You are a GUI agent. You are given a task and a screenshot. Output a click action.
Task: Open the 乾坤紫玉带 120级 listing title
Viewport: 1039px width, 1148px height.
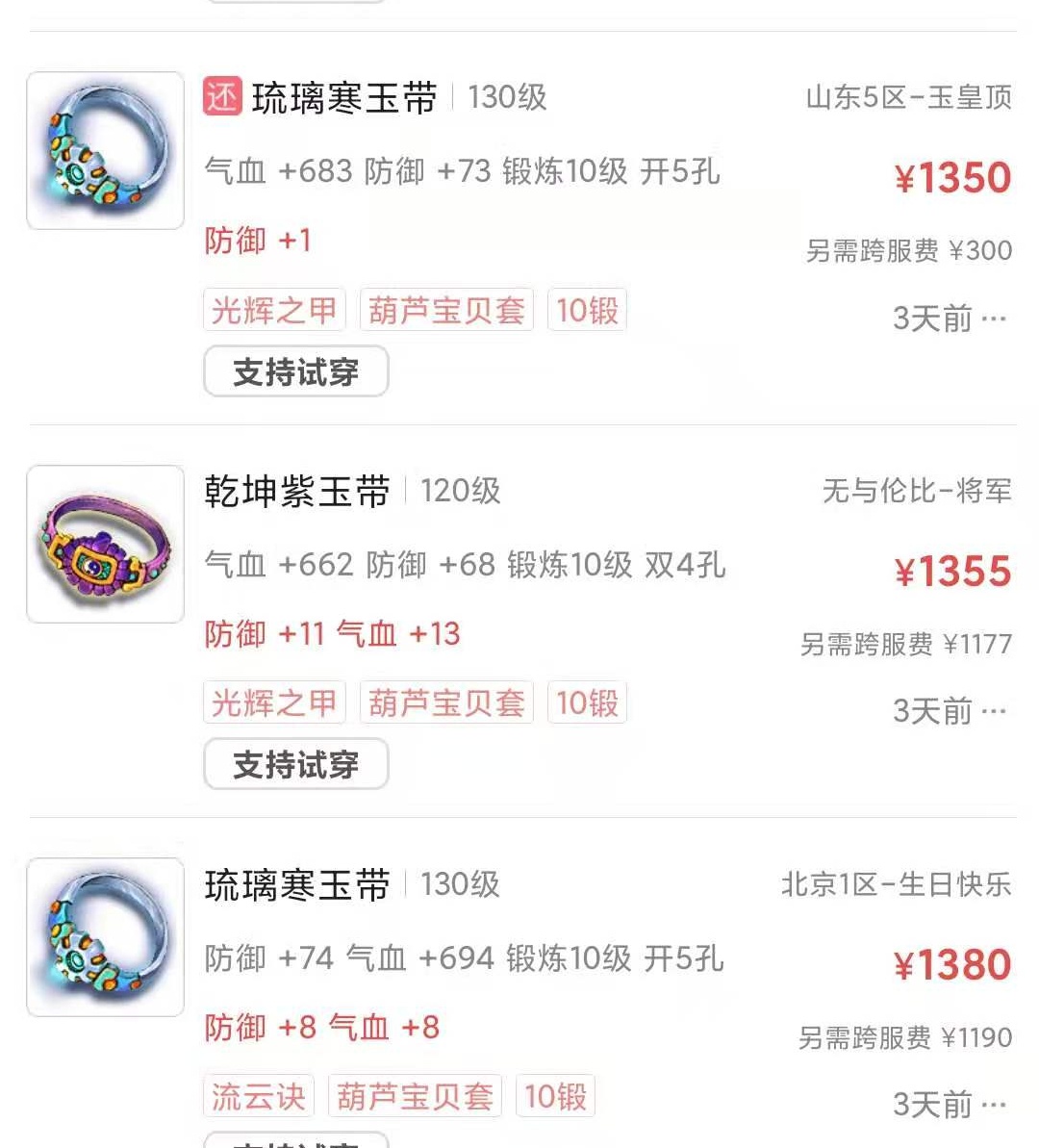(298, 490)
